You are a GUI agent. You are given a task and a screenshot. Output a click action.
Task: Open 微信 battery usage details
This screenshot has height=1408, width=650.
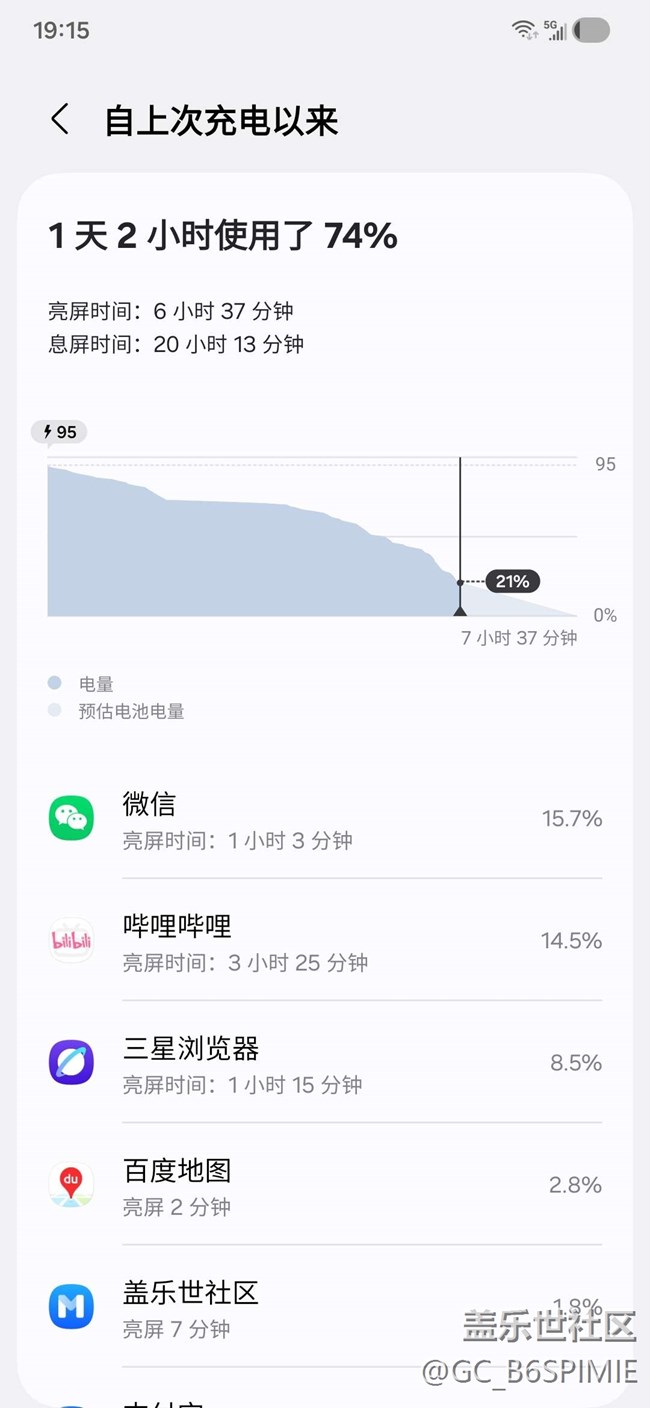point(325,819)
